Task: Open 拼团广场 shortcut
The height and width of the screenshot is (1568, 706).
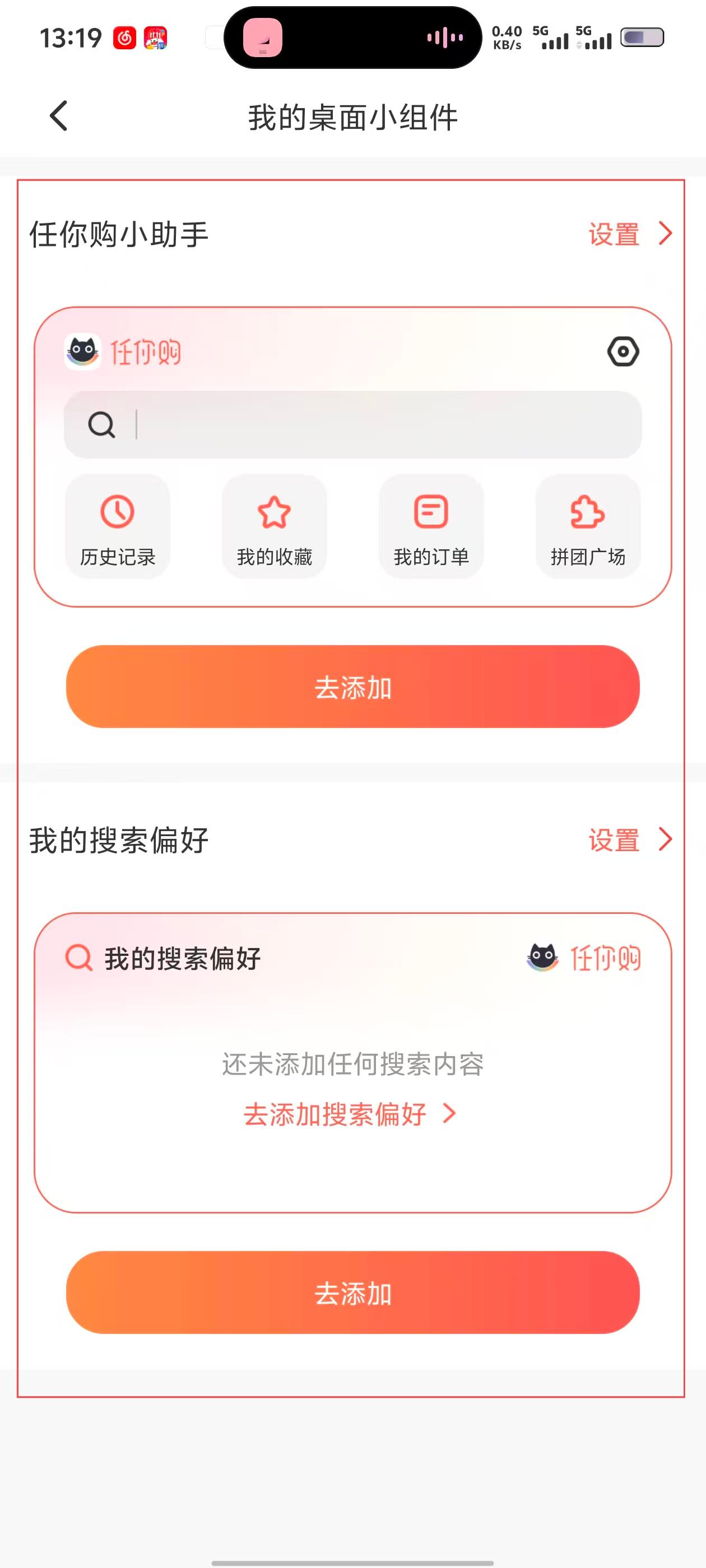Action: (588, 526)
